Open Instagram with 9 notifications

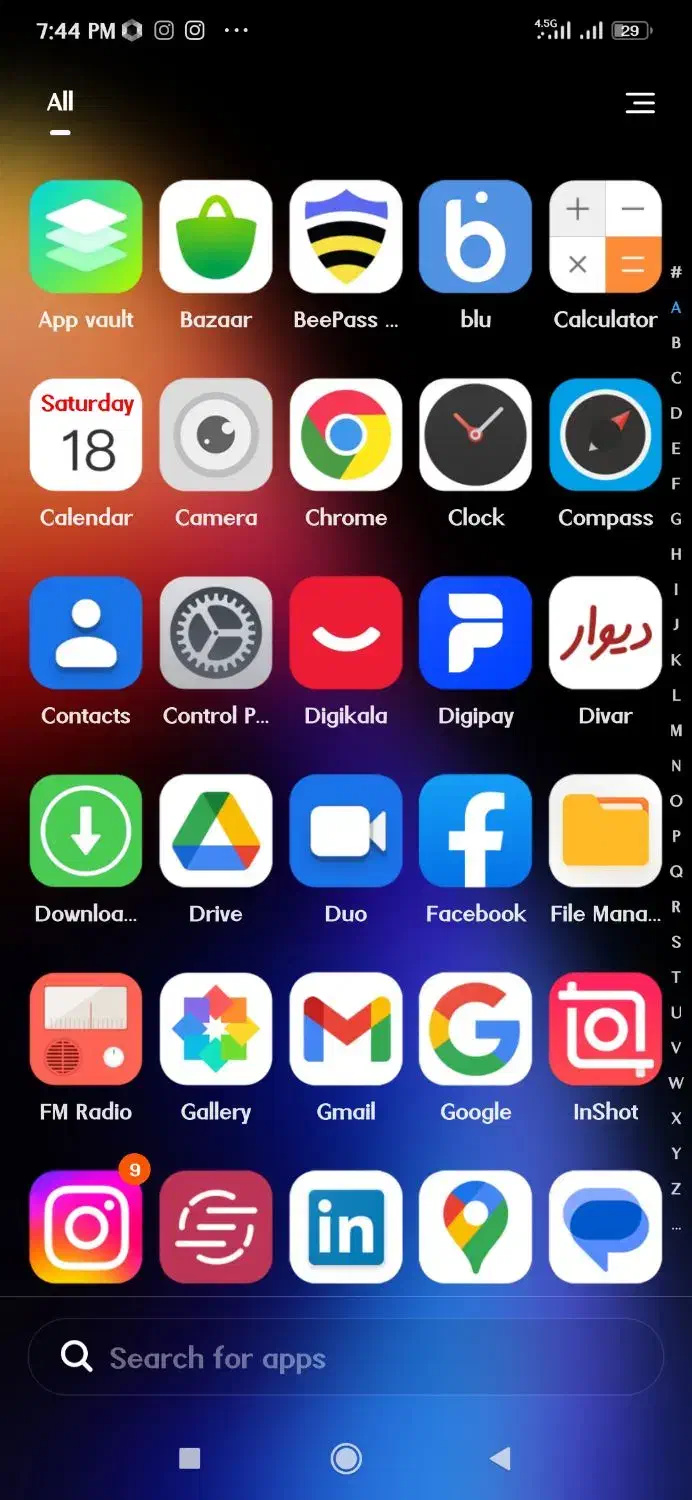[x=86, y=1227]
